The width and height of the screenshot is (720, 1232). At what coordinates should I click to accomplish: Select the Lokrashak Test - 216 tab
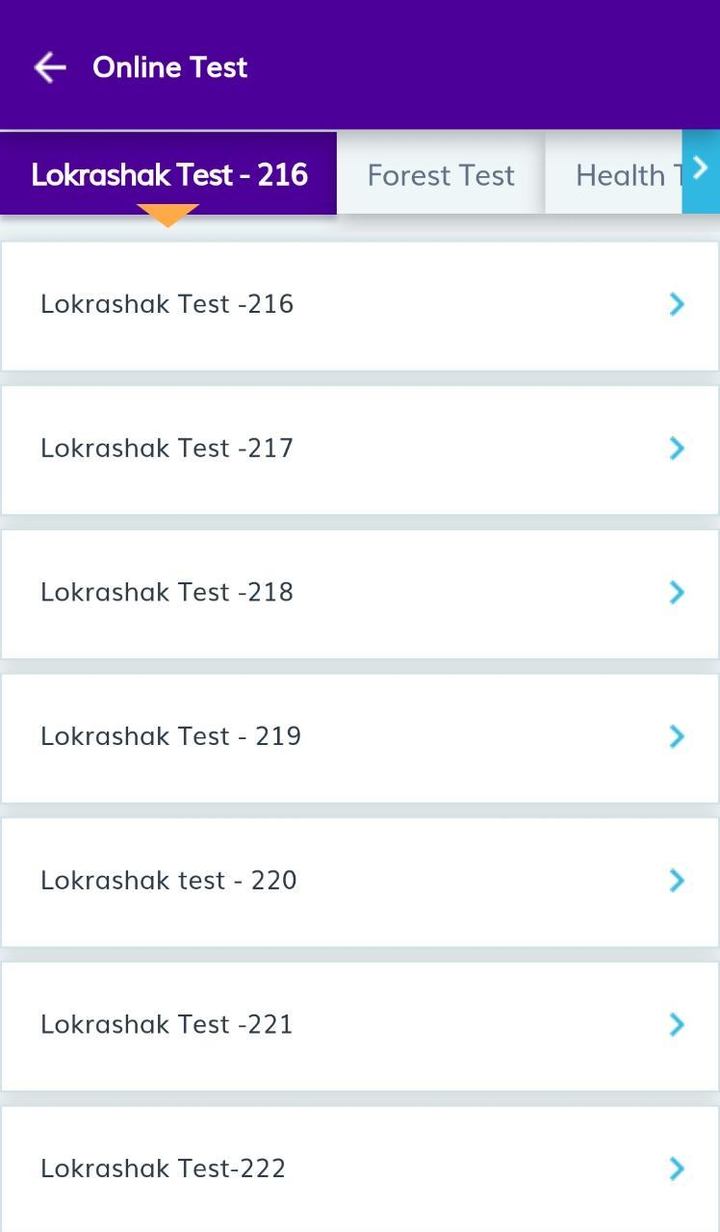pos(169,175)
